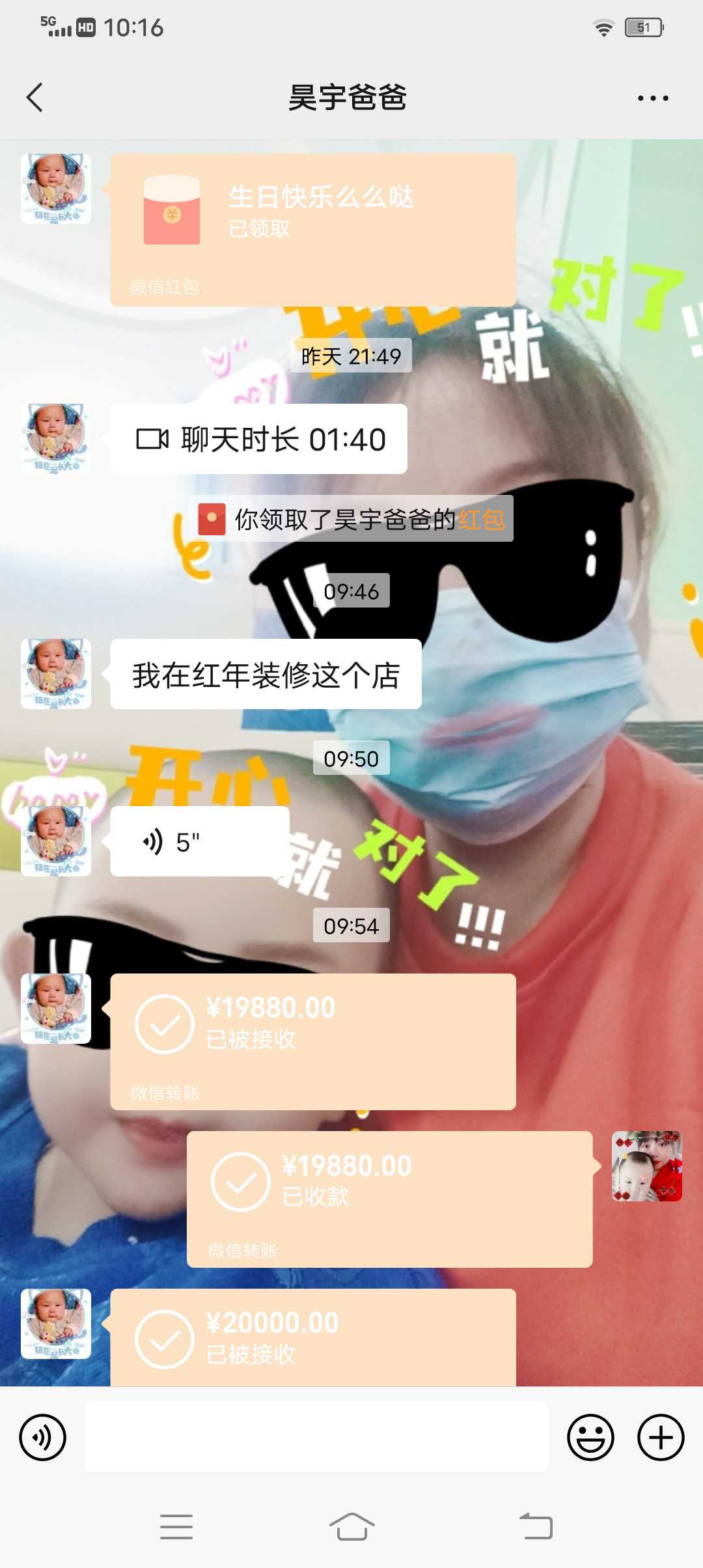
Task: Go back from the 昊宇爸爸 chat
Action: [x=34, y=98]
